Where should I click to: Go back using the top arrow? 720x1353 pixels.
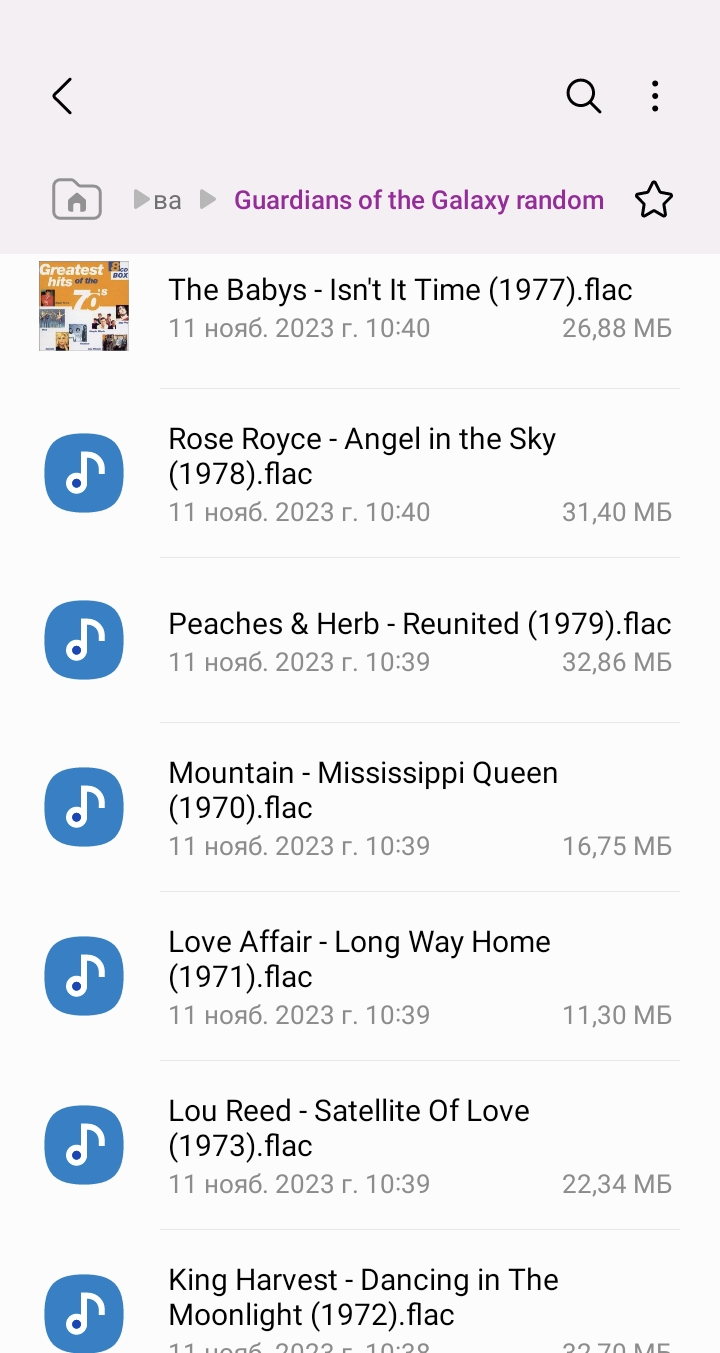[x=62, y=97]
